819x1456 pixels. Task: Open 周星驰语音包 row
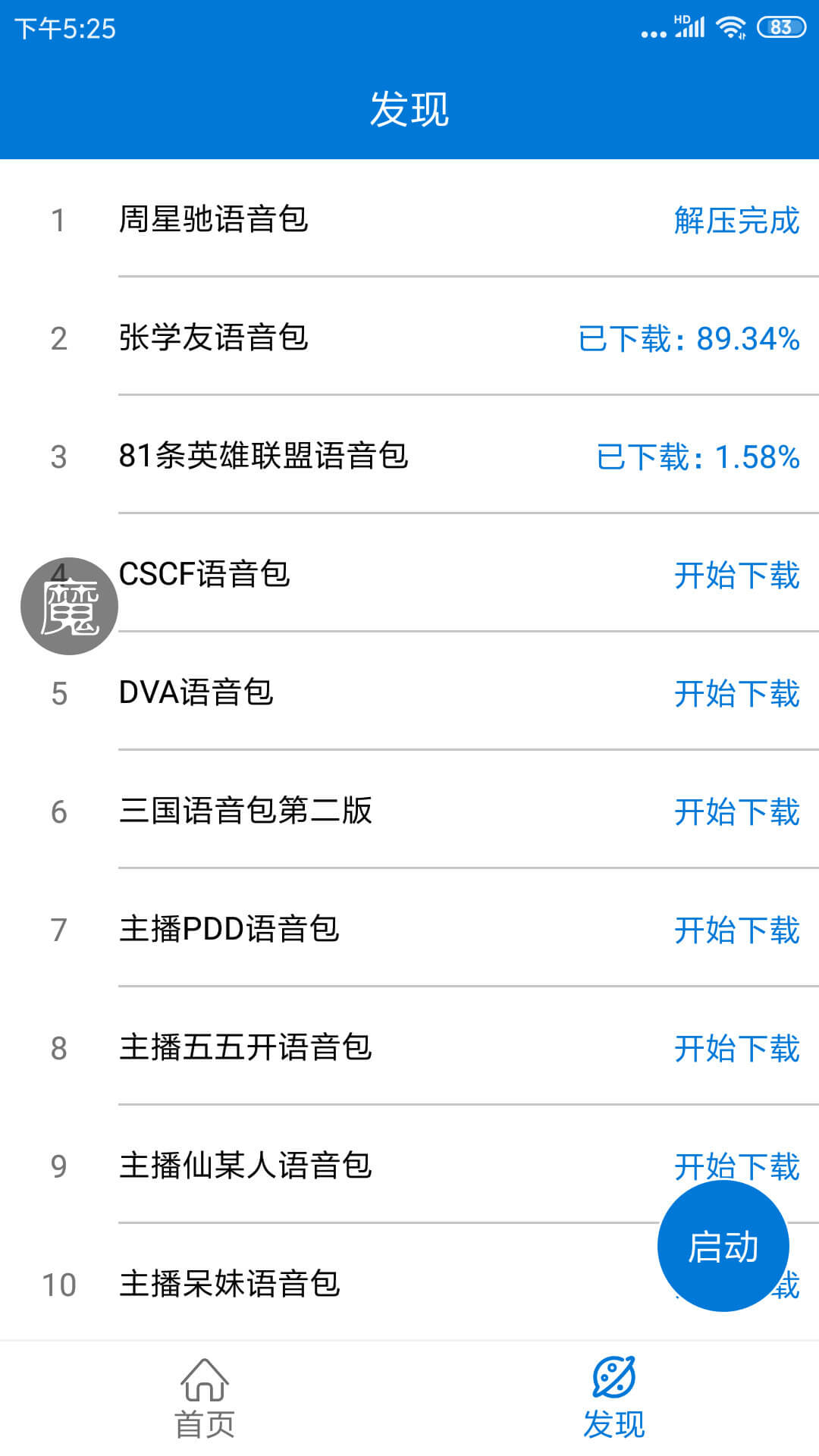(x=409, y=218)
